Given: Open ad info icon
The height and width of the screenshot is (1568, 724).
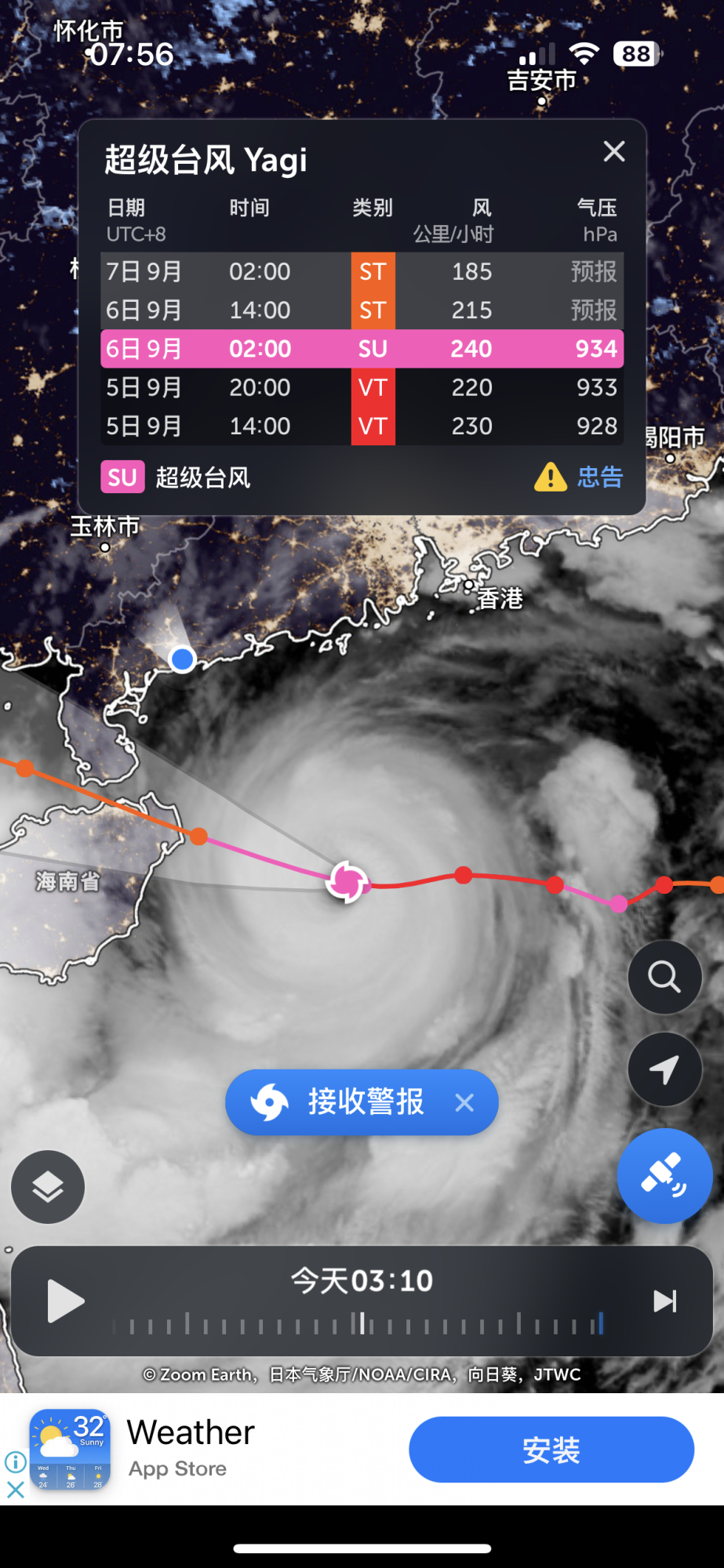Looking at the screenshot, I should point(15,1461).
